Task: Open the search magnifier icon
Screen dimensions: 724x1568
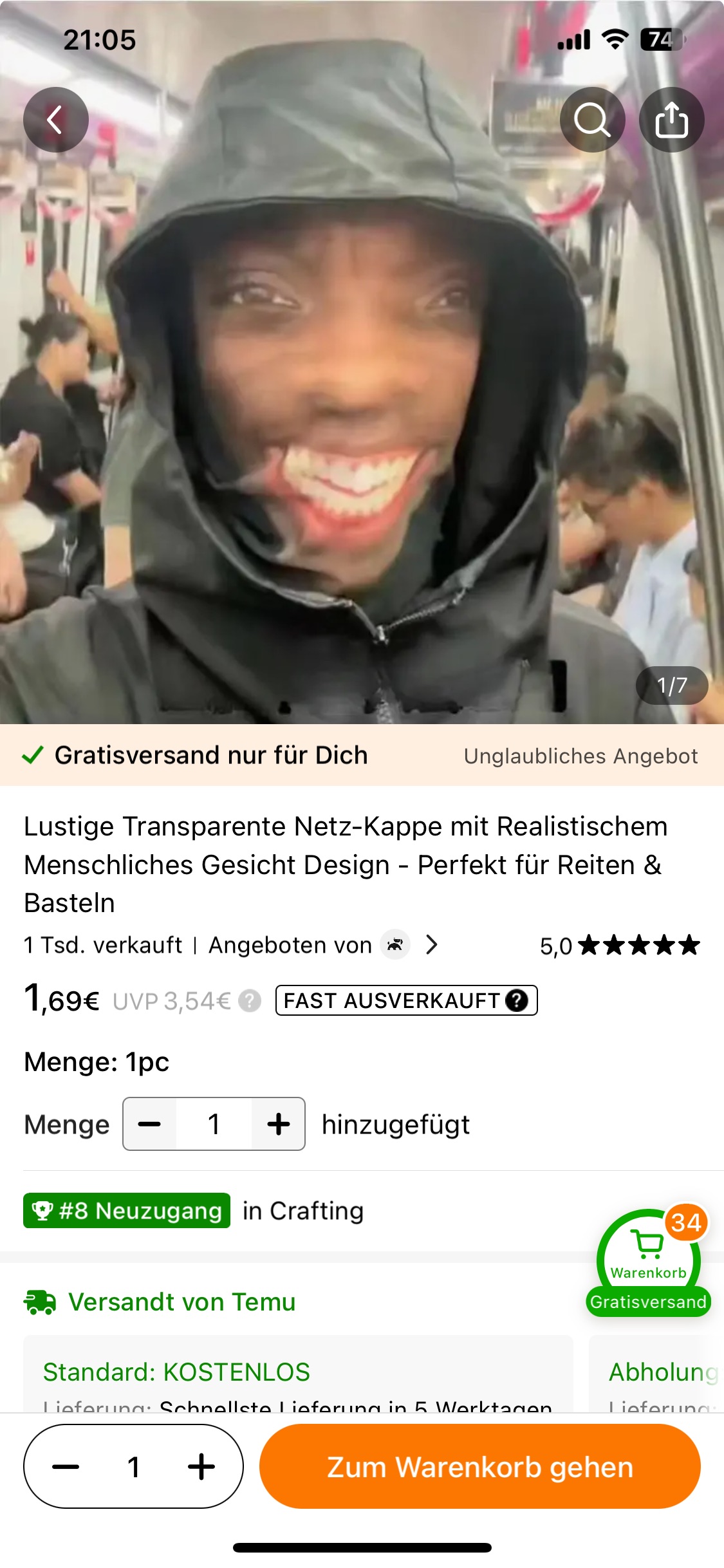Action: point(592,120)
